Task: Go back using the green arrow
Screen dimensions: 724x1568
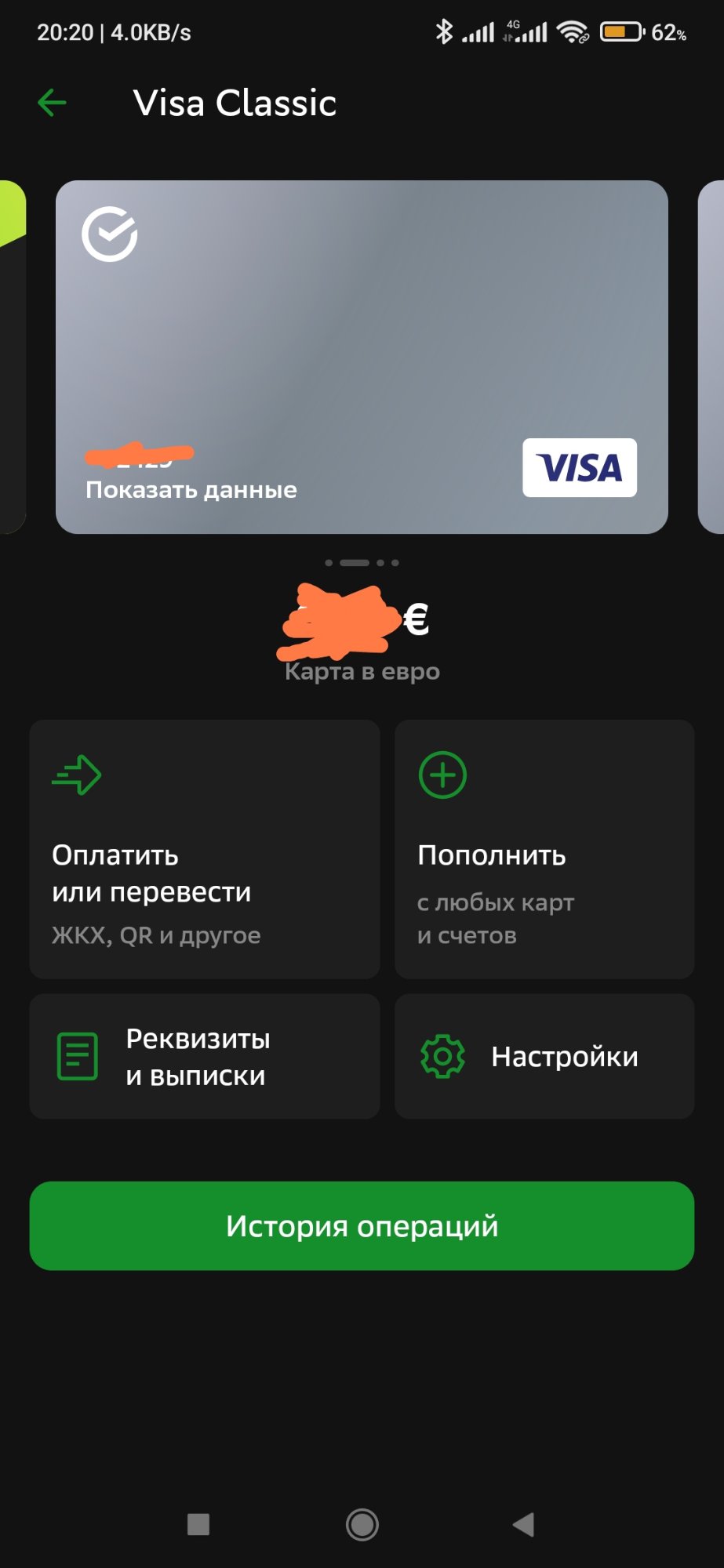Action: click(52, 103)
